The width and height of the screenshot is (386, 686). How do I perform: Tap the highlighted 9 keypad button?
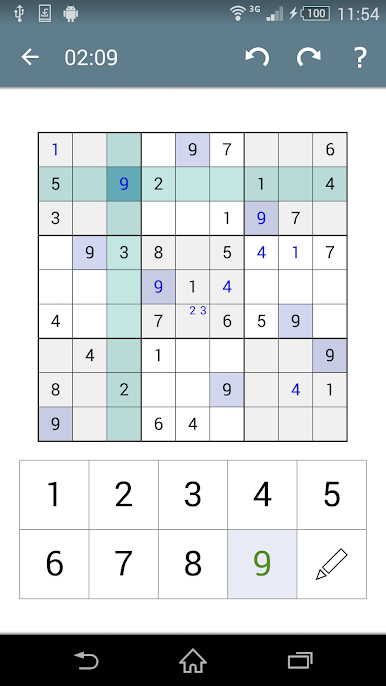tap(262, 564)
